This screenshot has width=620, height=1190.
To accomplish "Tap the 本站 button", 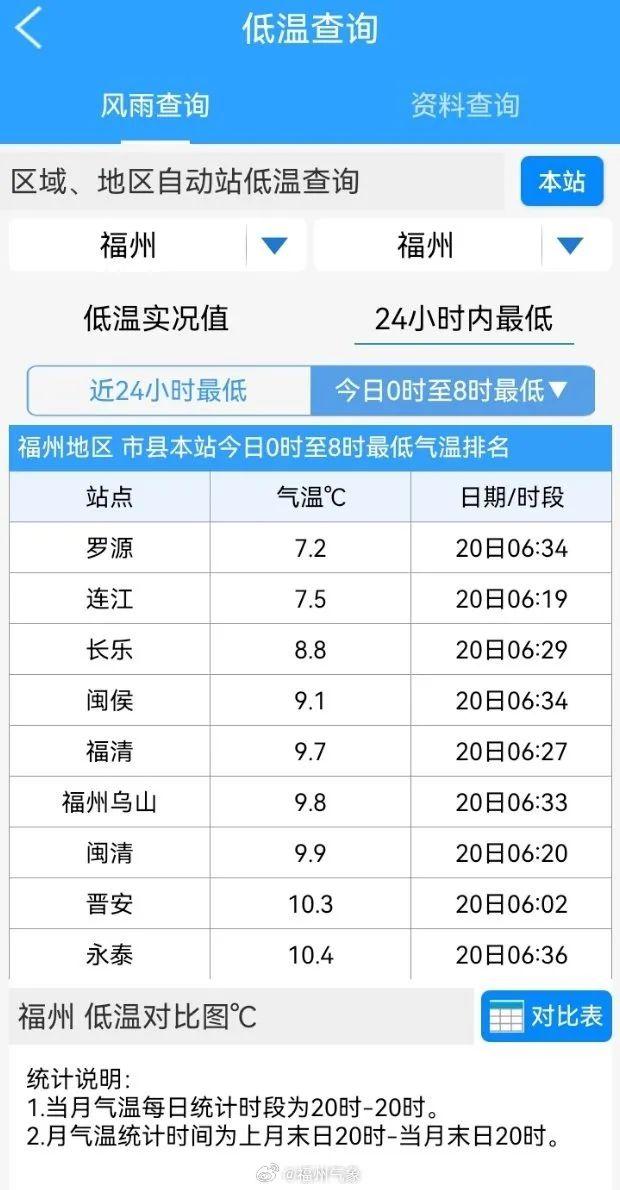I will click(562, 181).
